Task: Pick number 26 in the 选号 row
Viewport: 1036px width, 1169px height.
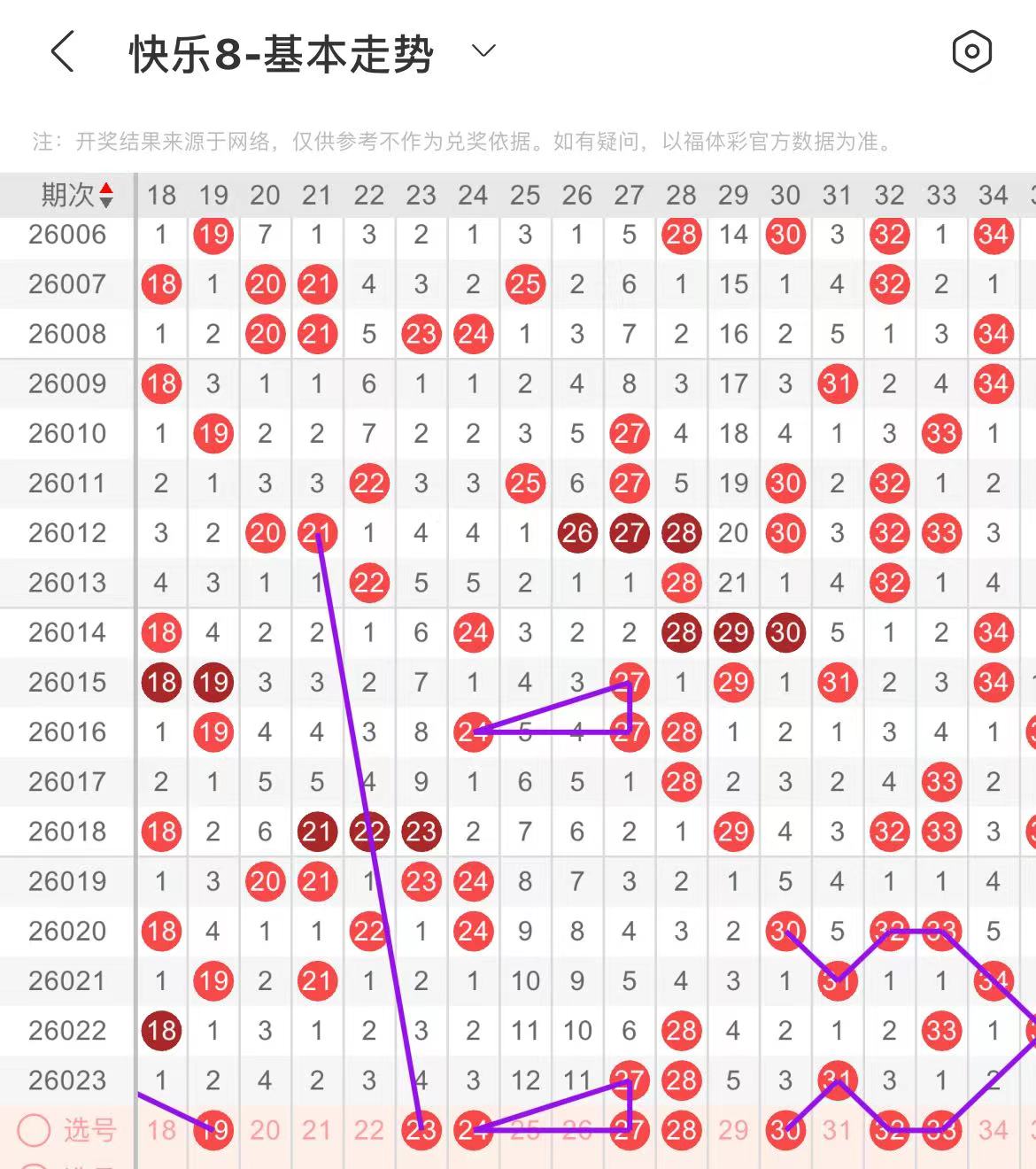Action: pos(577,1130)
